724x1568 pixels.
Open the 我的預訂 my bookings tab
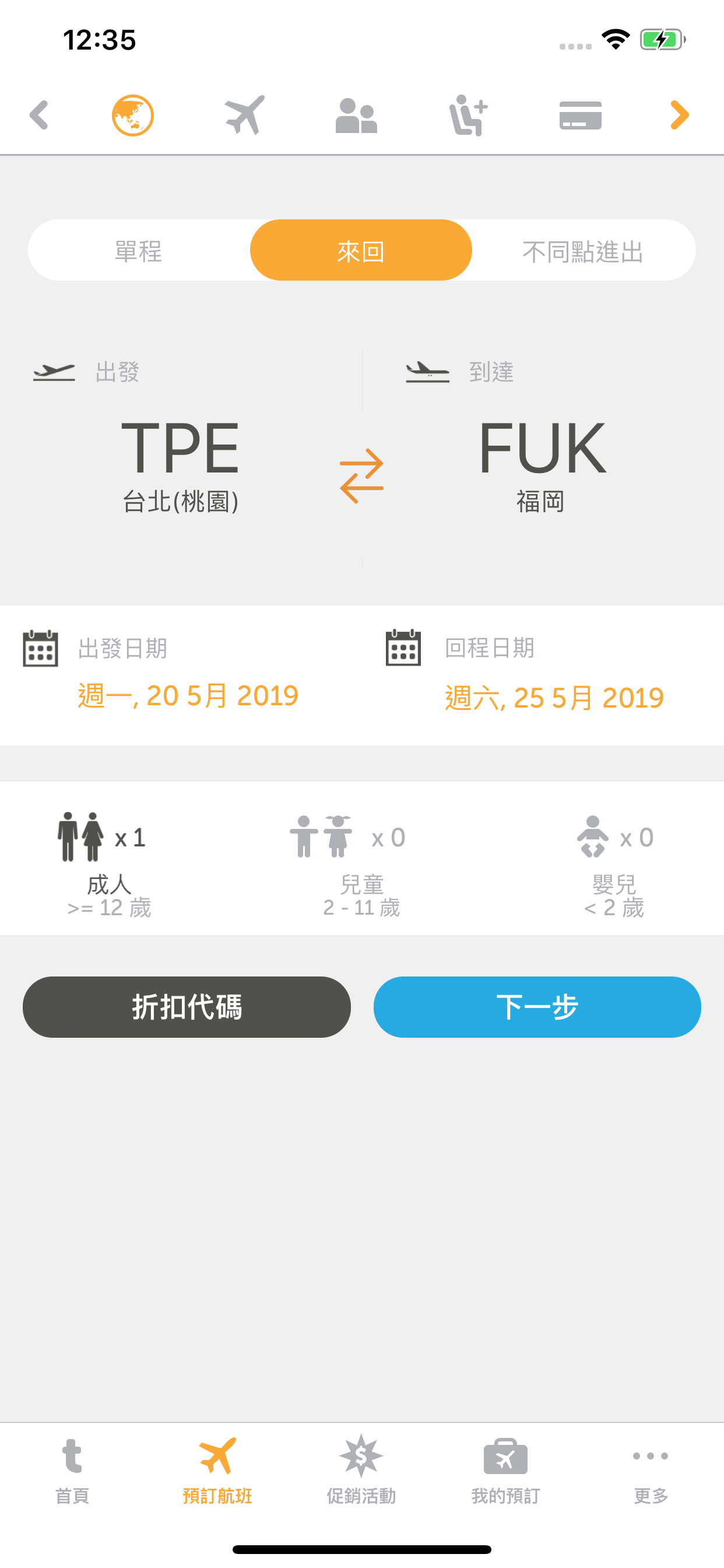(x=505, y=1470)
